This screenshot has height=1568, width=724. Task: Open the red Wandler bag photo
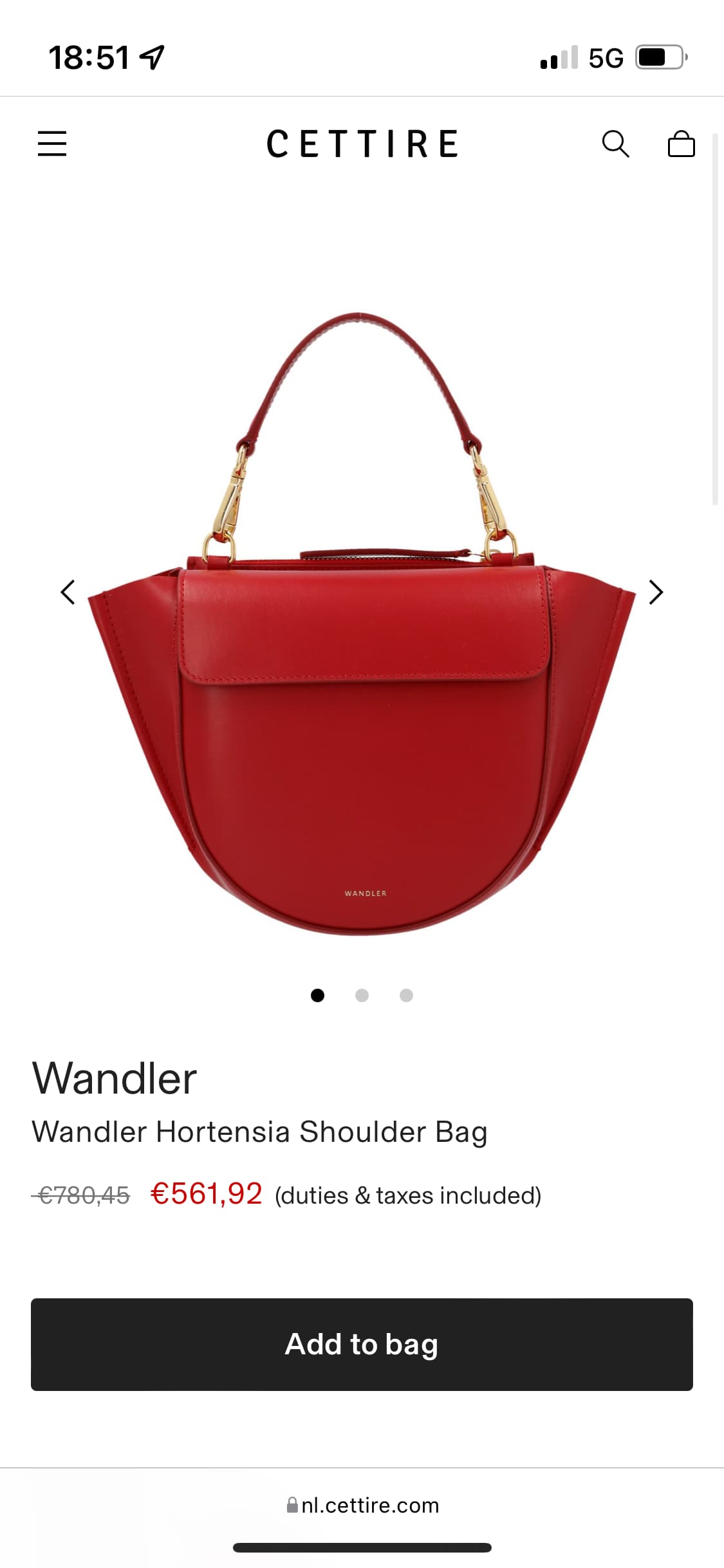362,623
